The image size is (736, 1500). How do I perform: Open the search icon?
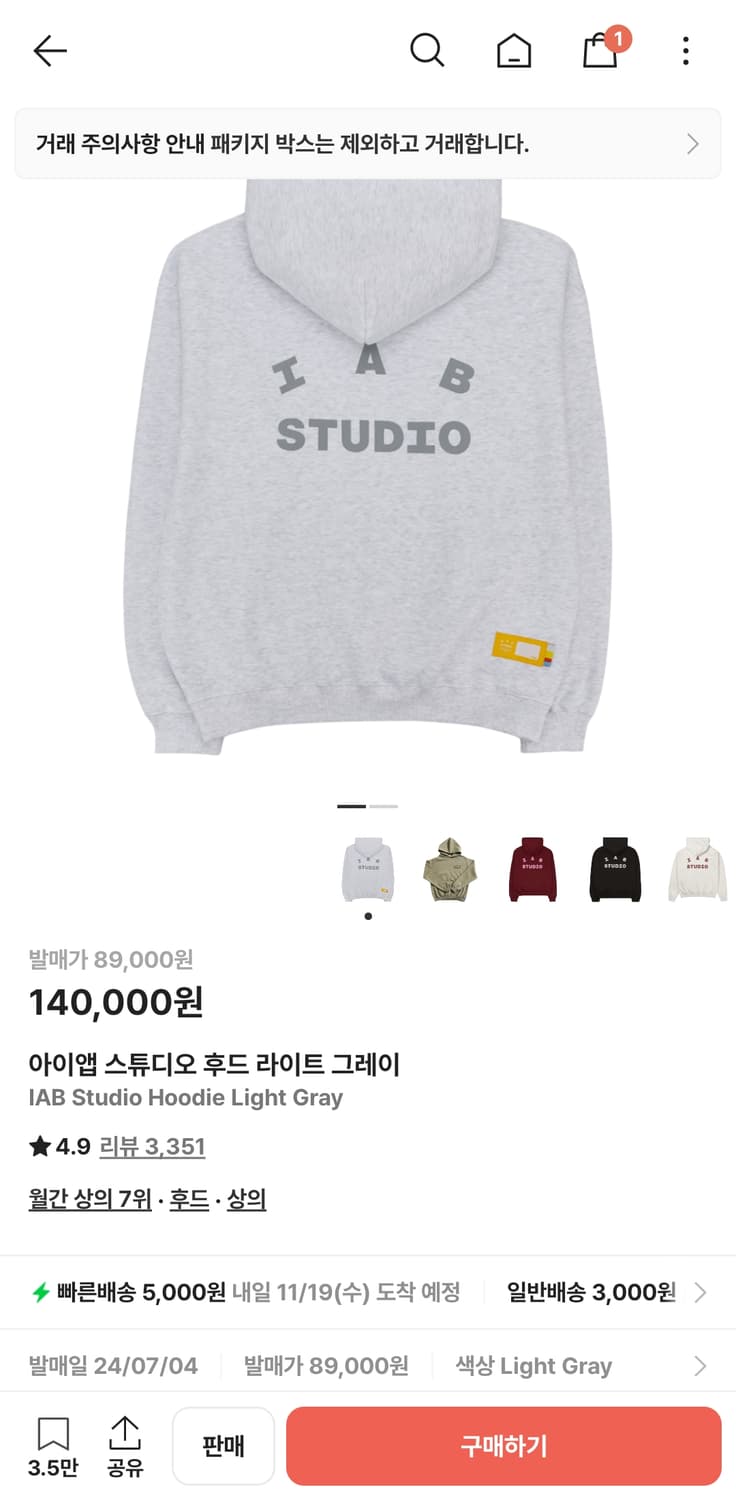[x=428, y=50]
